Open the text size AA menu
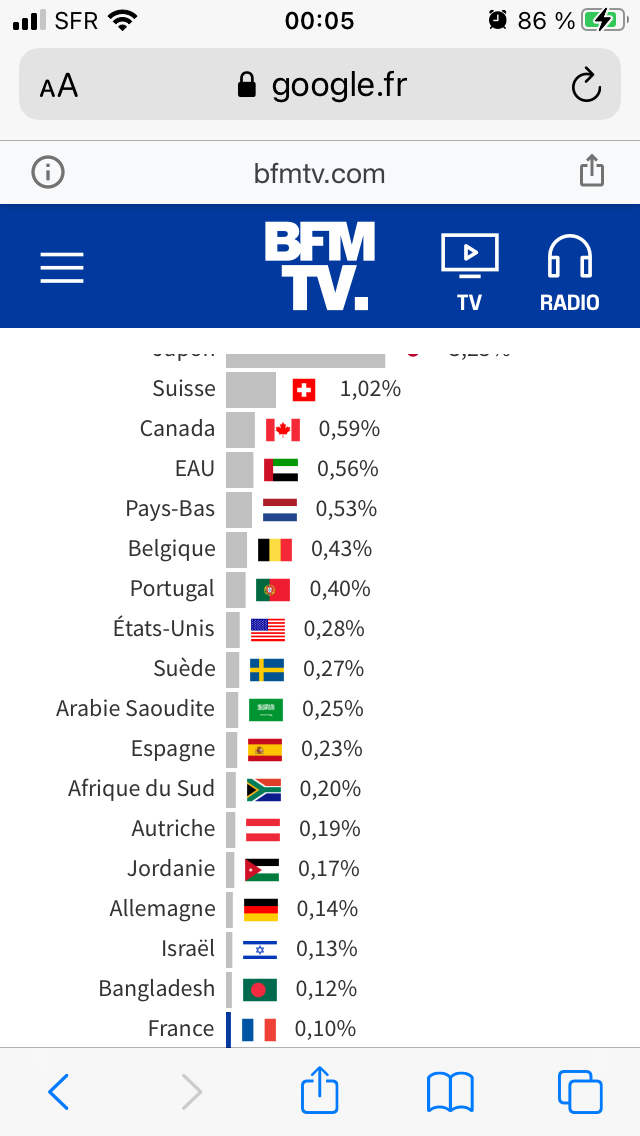The image size is (640, 1136). (x=59, y=86)
